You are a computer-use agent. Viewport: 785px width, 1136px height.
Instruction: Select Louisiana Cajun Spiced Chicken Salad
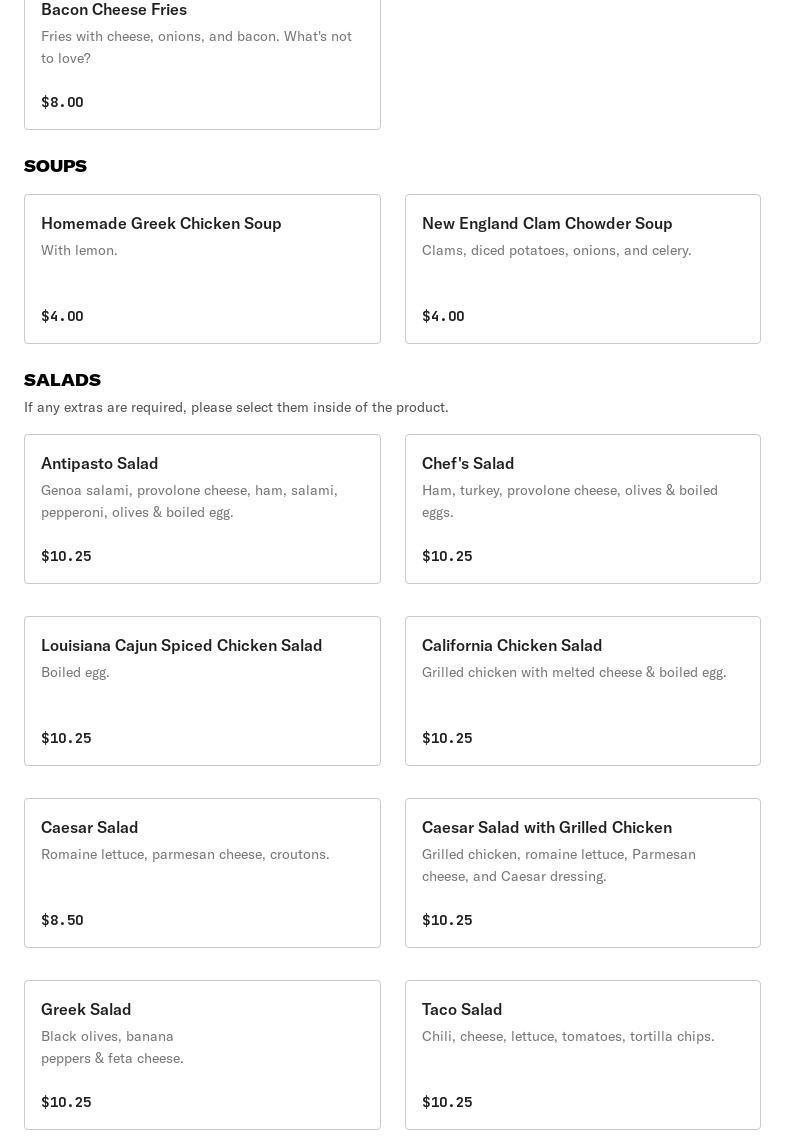click(202, 690)
